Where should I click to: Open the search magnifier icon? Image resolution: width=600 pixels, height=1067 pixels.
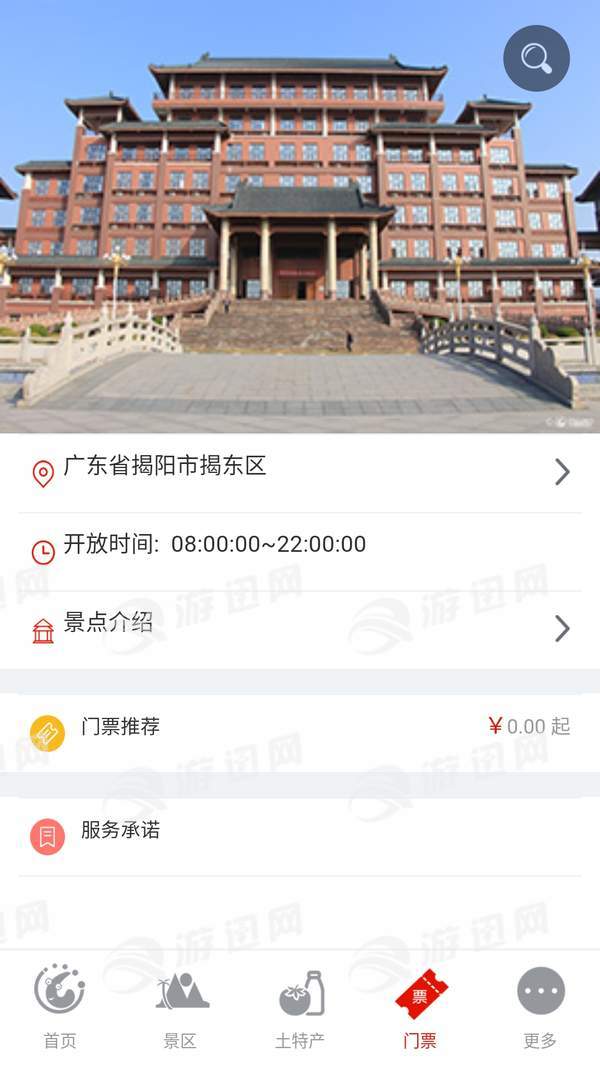tap(536, 59)
